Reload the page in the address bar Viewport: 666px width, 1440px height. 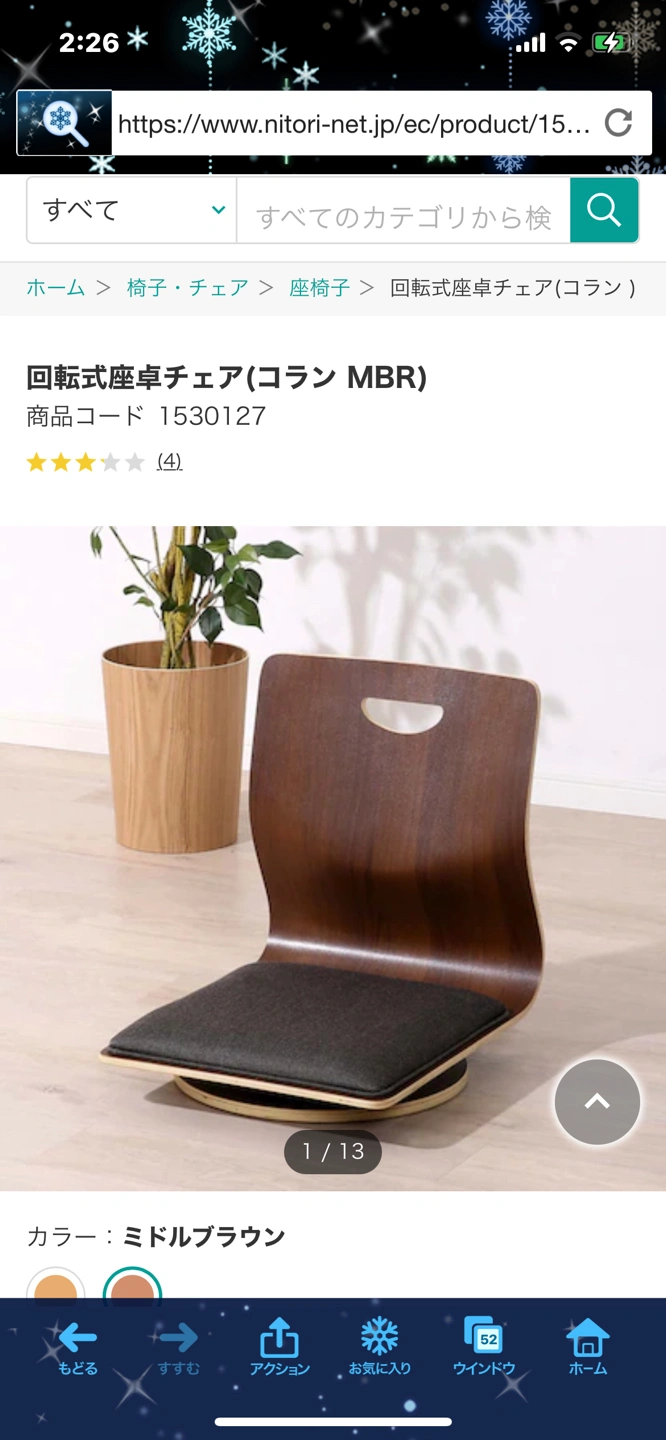pos(619,123)
